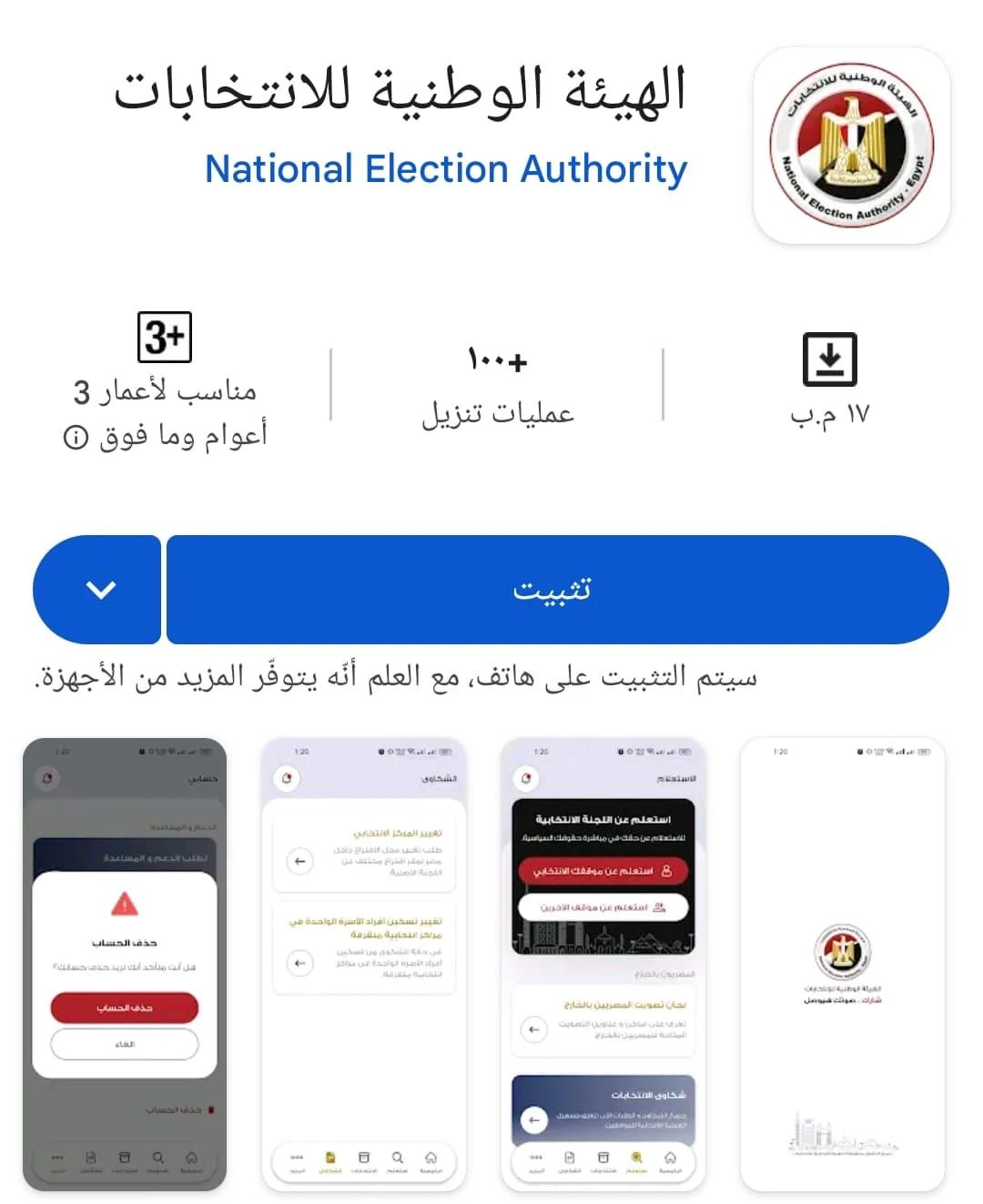Viewport: 983px width, 1204px height.
Task: Open the الشكاوى complaints screenshot
Action: click(363, 965)
